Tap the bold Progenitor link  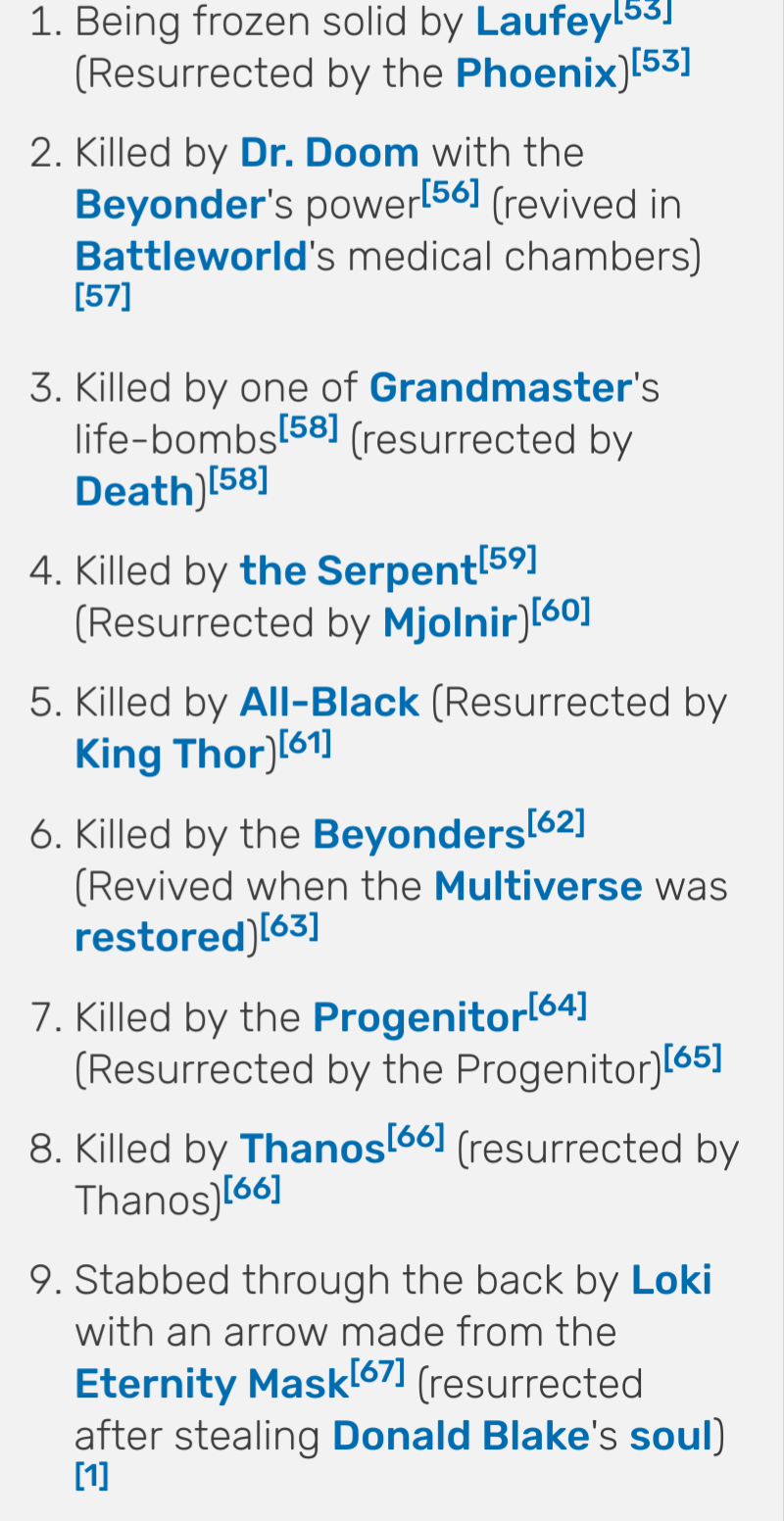pyautogui.click(x=419, y=1019)
